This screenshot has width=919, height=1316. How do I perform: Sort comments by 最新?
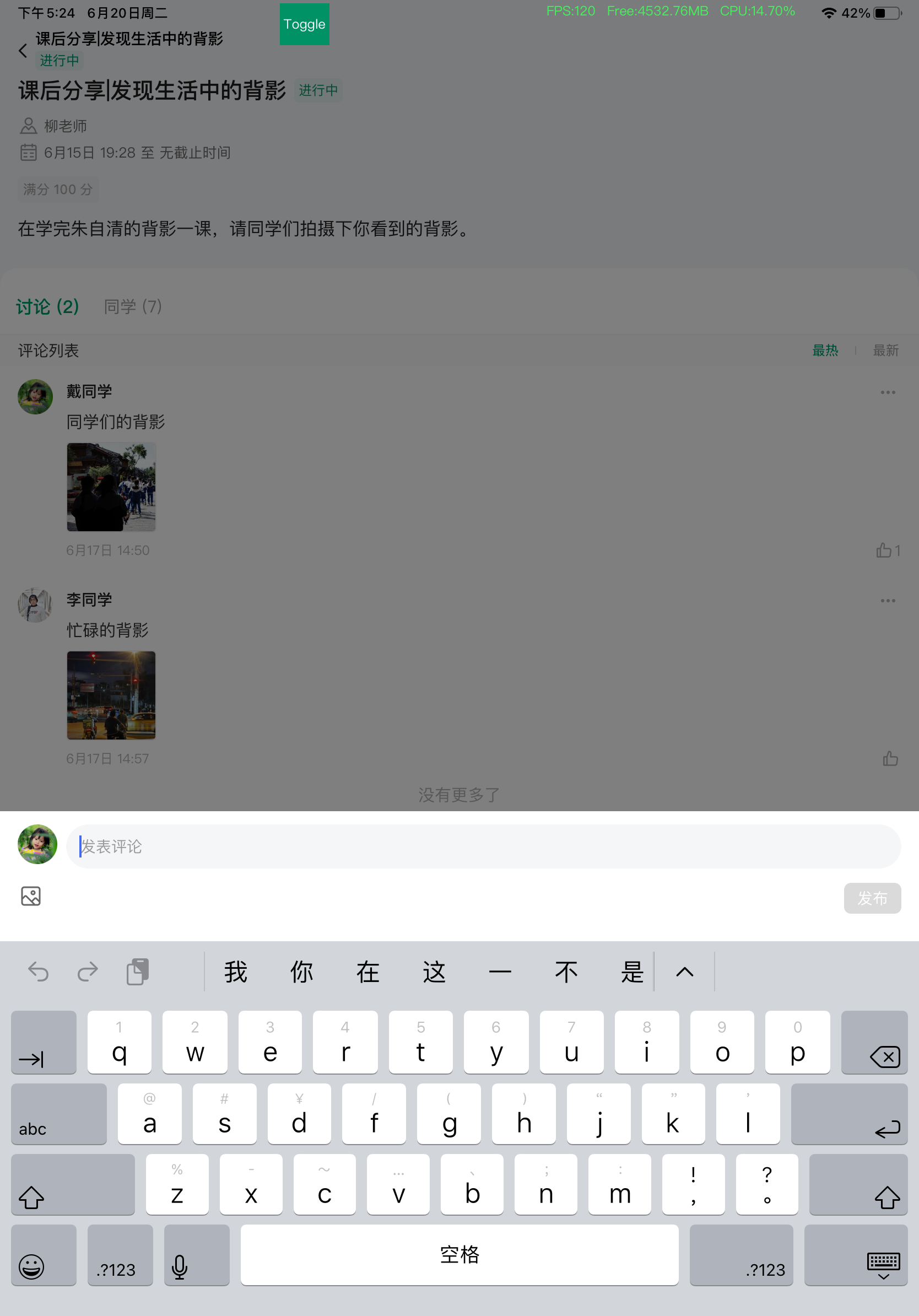[x=885, y=350]
